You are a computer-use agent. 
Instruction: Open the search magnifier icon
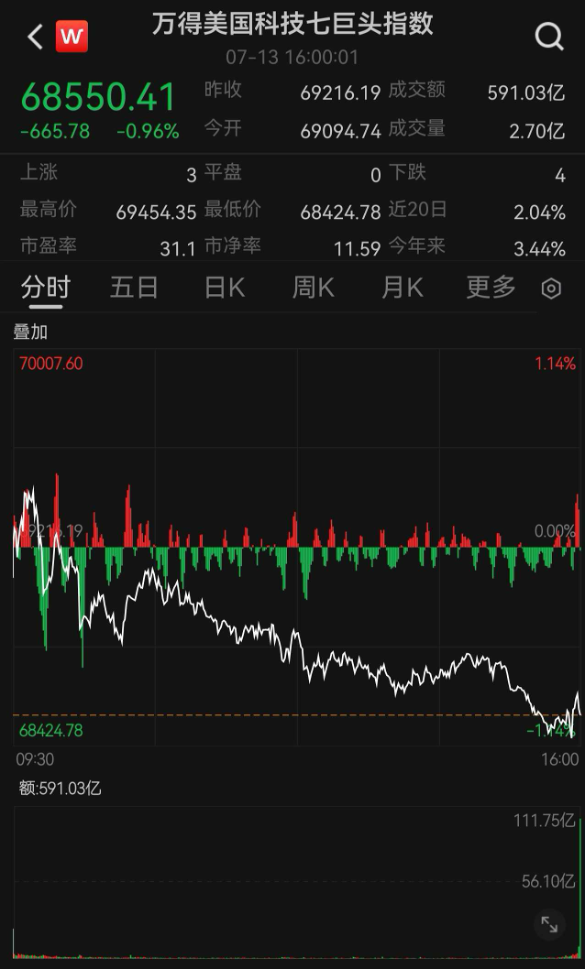click(x=549, y=36)
